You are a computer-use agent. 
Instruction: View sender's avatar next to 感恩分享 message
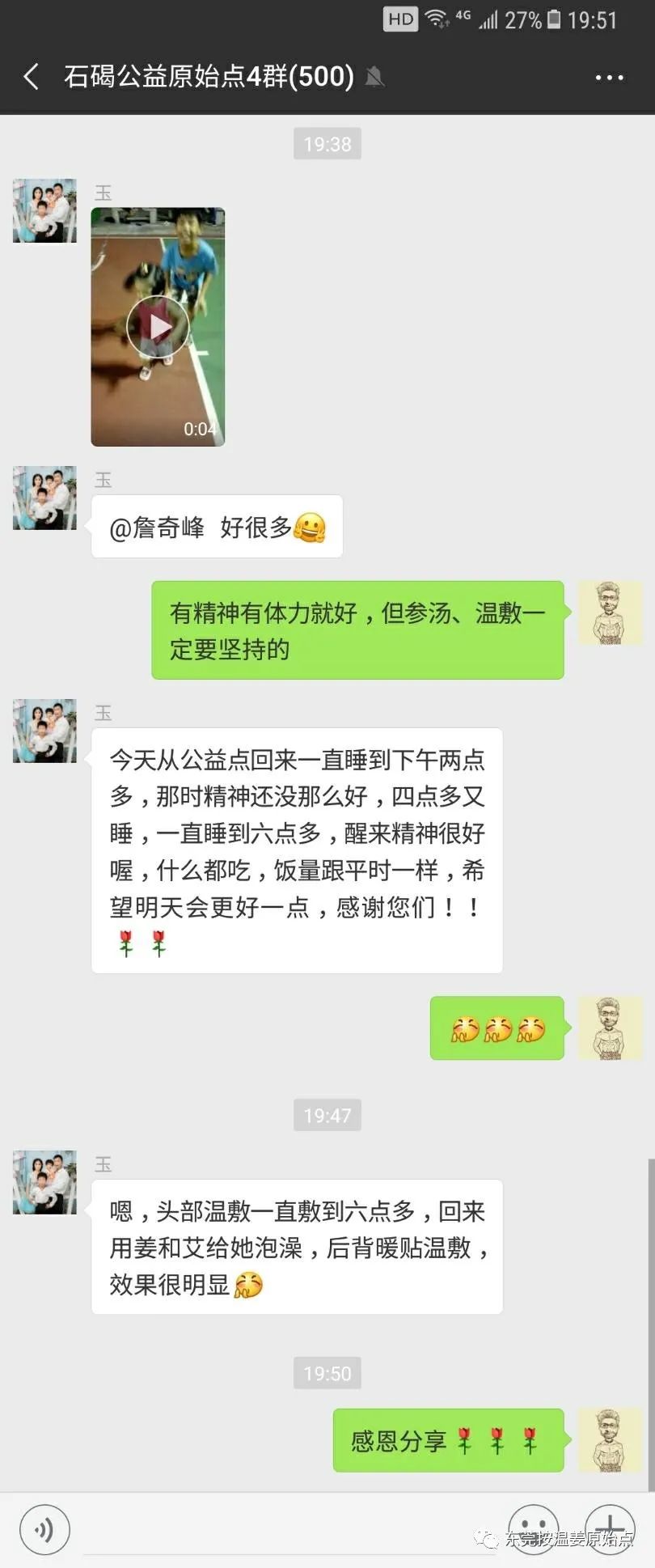tap(610, 1440)
